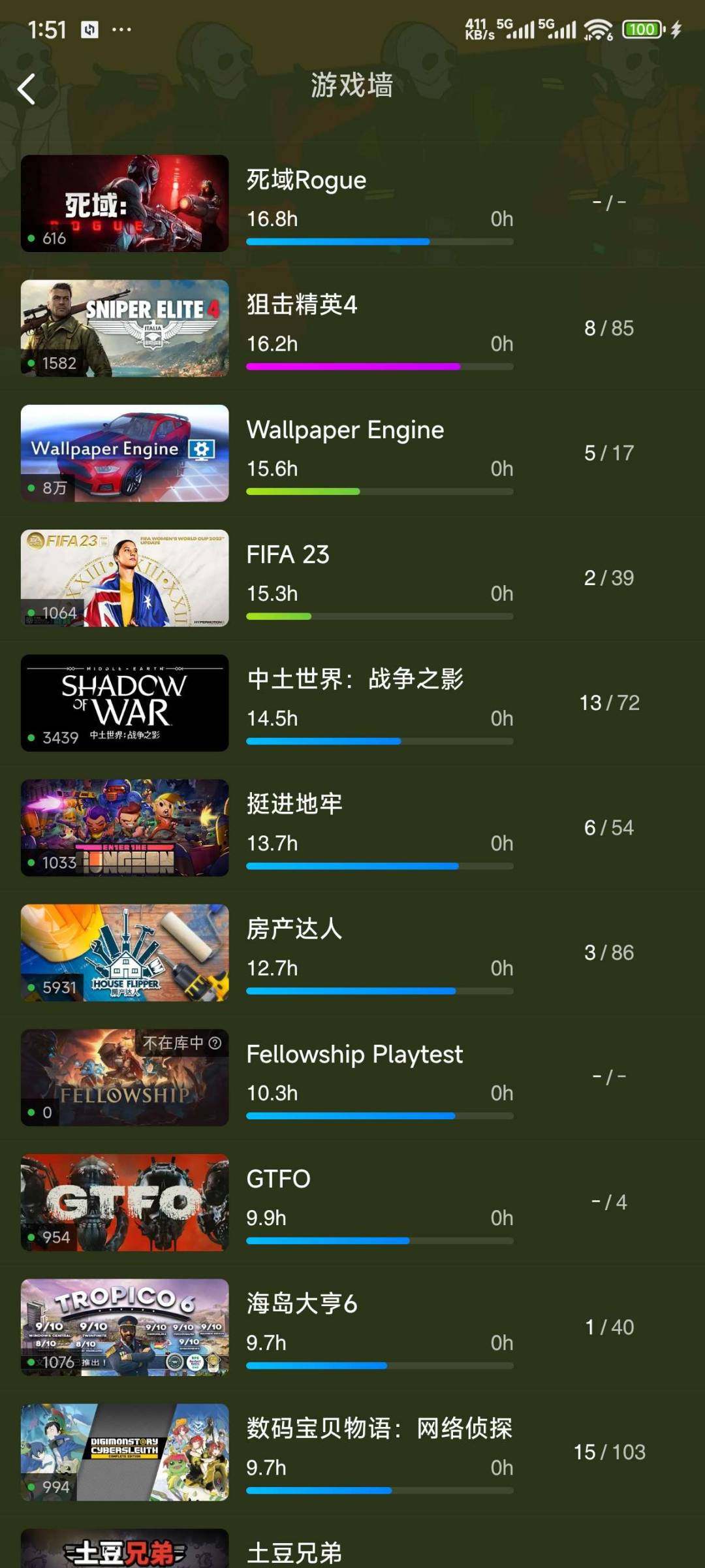Tap the back arrow to exit 游戏墙

[26, 89]
